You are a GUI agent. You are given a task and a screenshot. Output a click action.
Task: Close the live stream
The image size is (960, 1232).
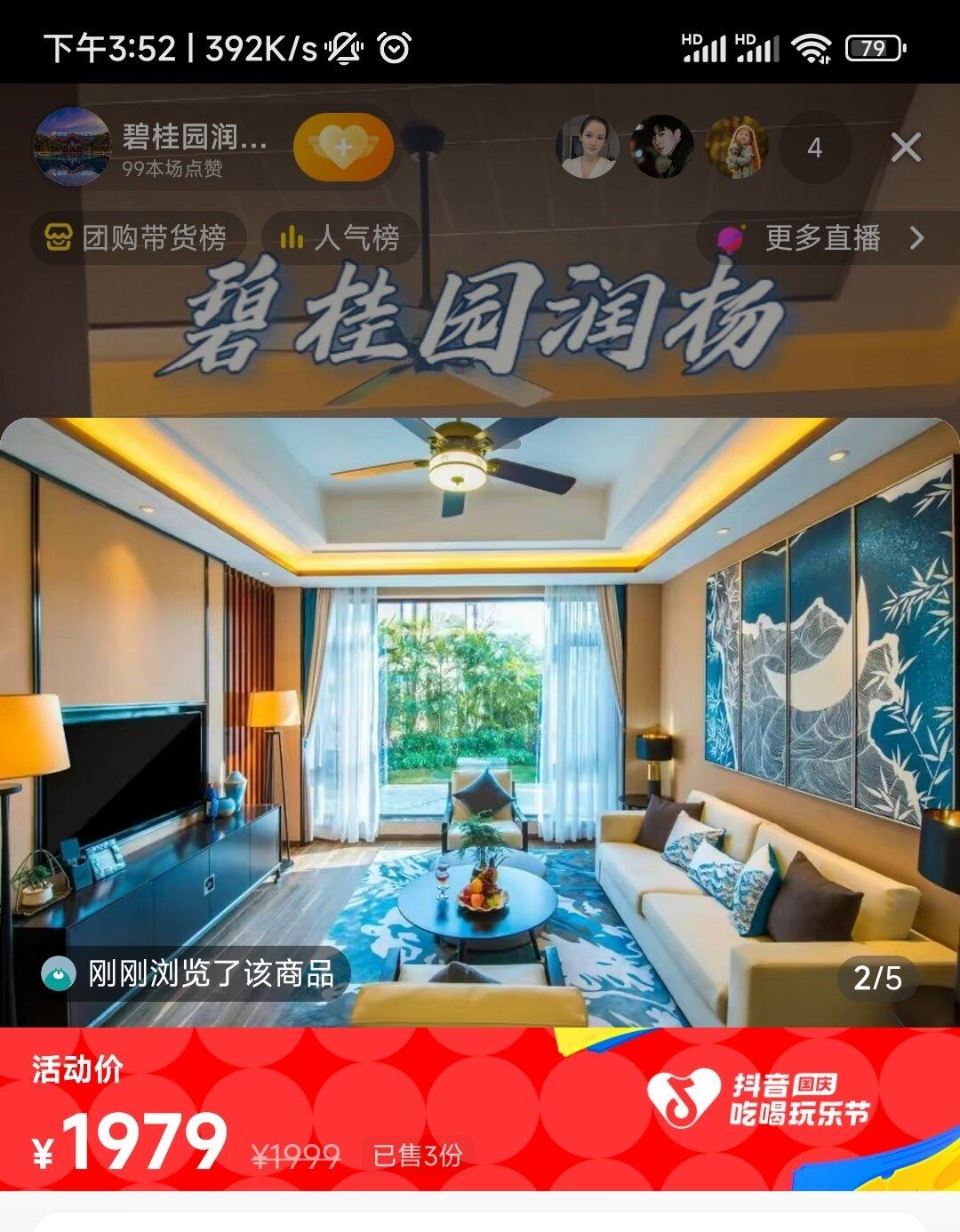(x=905, y=148)
